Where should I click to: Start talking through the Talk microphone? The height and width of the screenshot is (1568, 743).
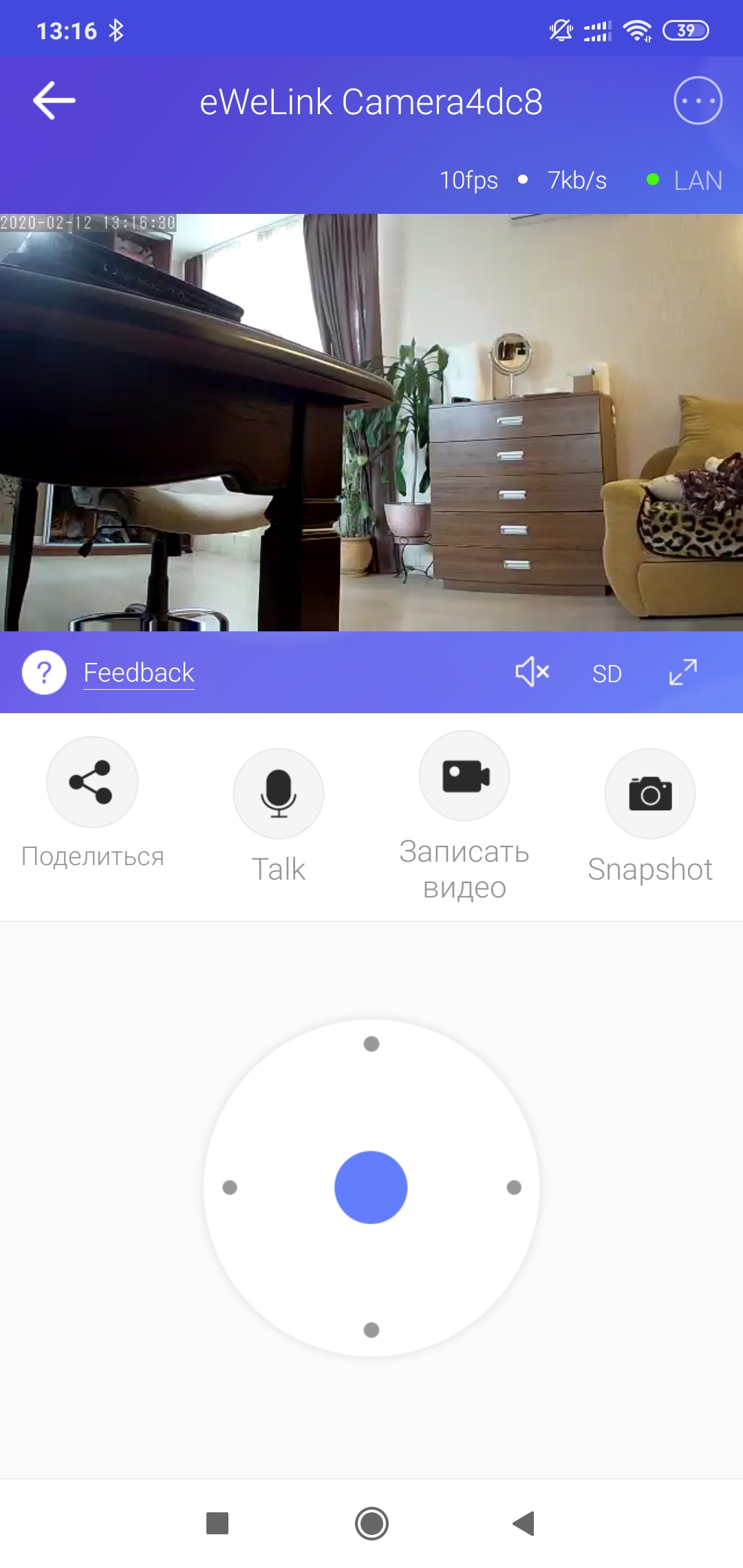279,794
